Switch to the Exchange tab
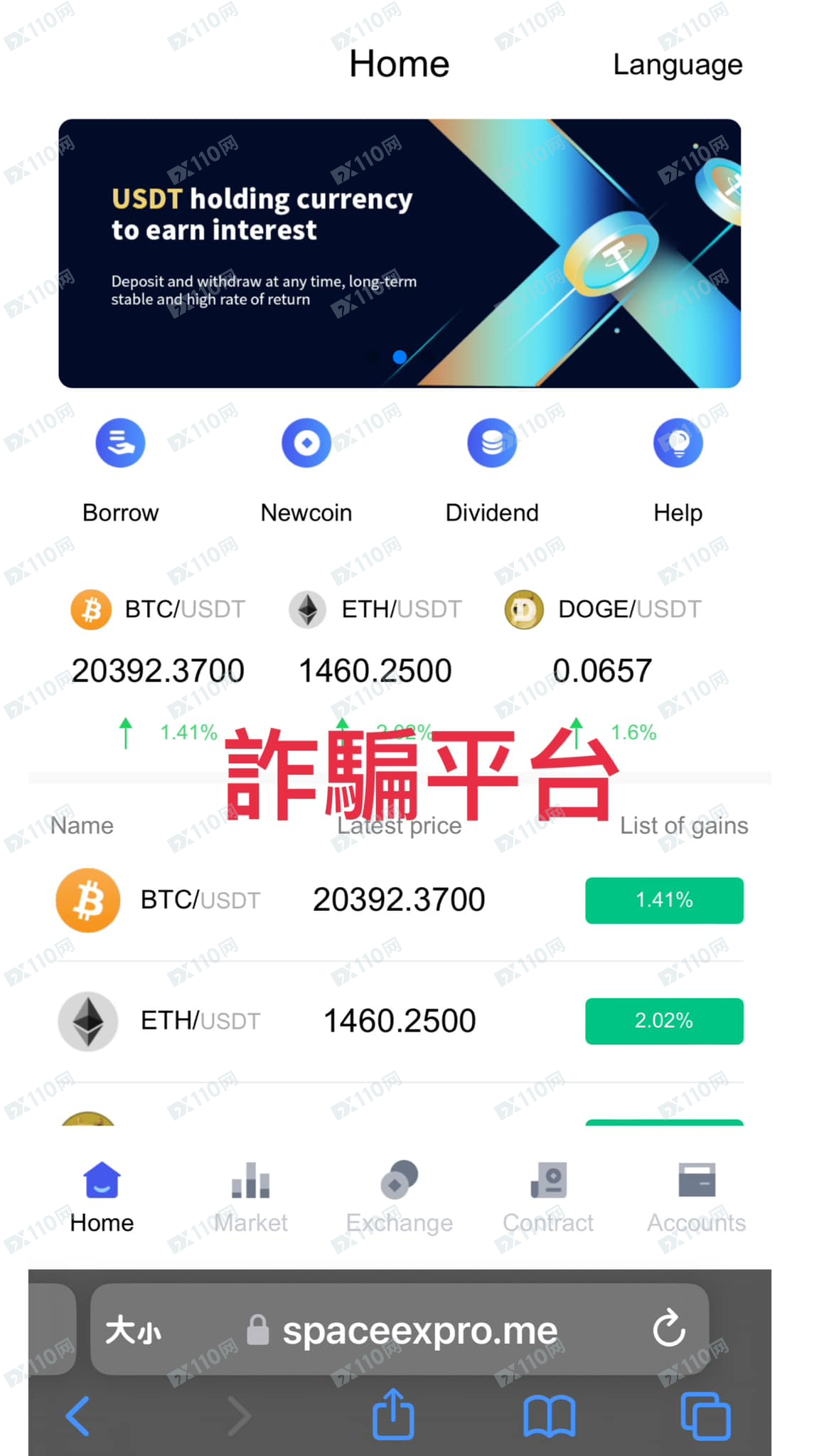This screenshot has width=819, height=1456. click(x=400, y=1198)
